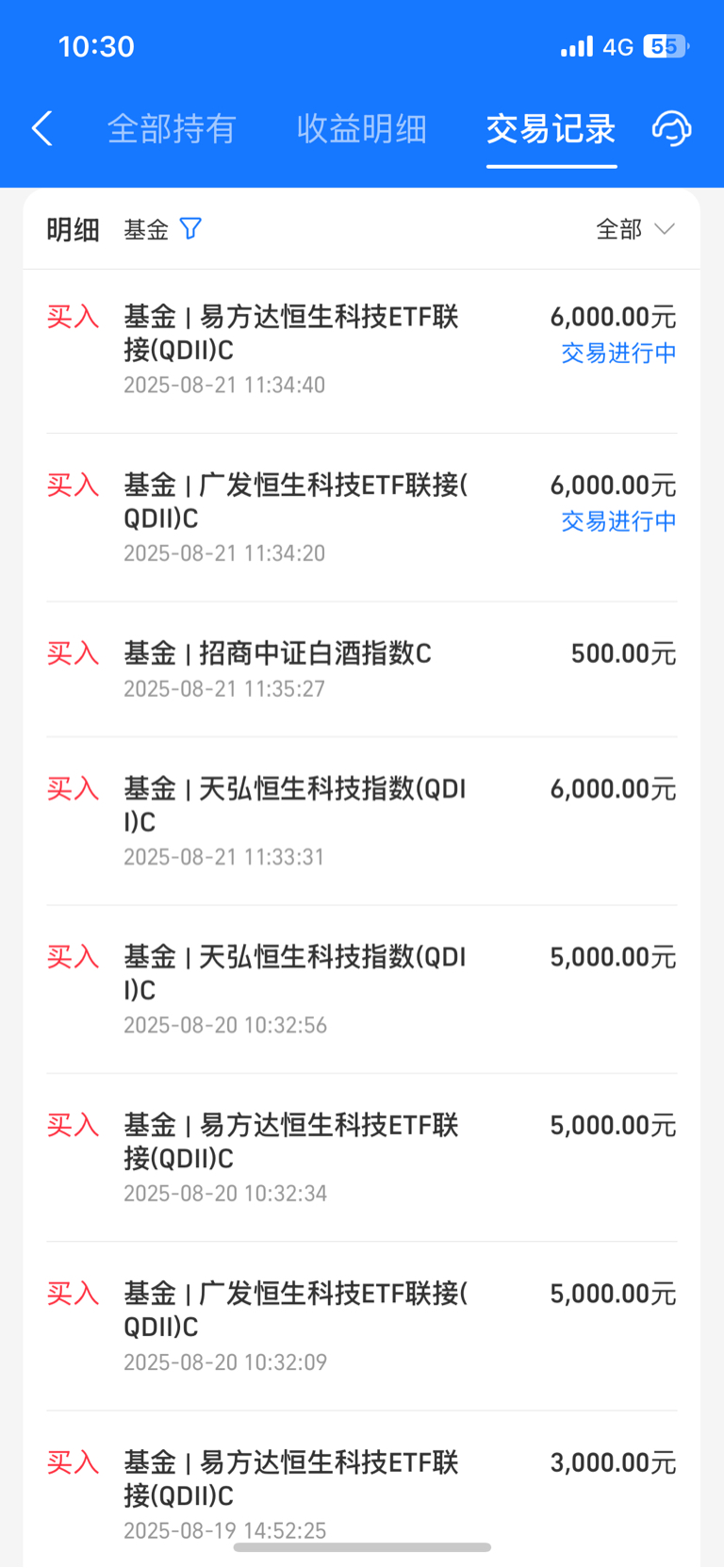Viewport: 724px width, 1568px height.
Task: Open 易方达恒生科技ETF联接 purchase from 11:34:40
Action: (362, 351)
